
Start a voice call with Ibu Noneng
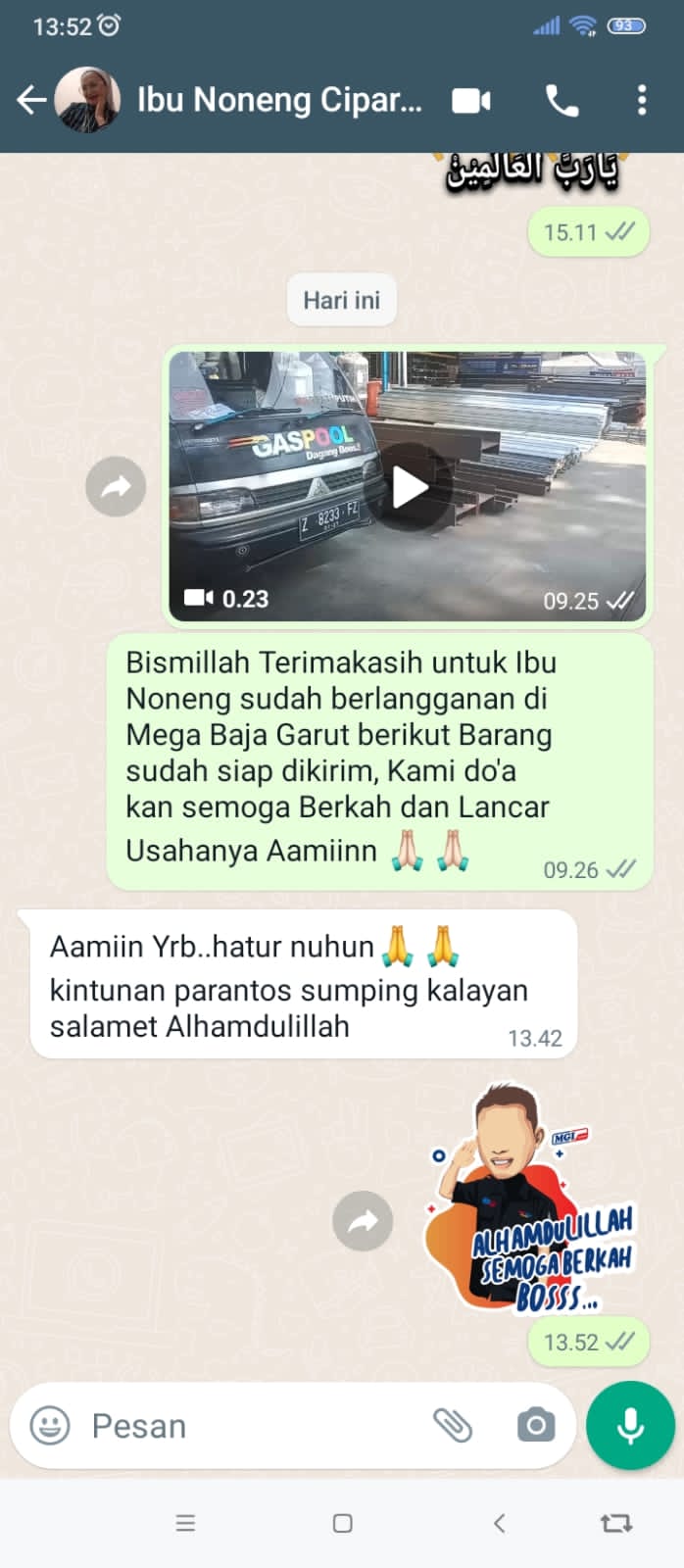562,100
